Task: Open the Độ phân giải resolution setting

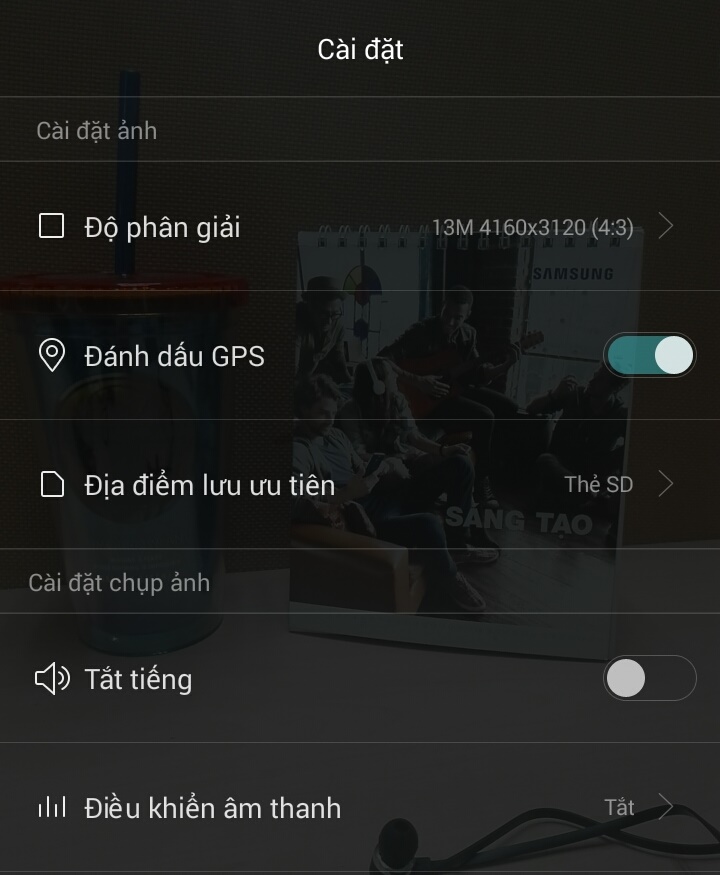Action: (360, 227)
